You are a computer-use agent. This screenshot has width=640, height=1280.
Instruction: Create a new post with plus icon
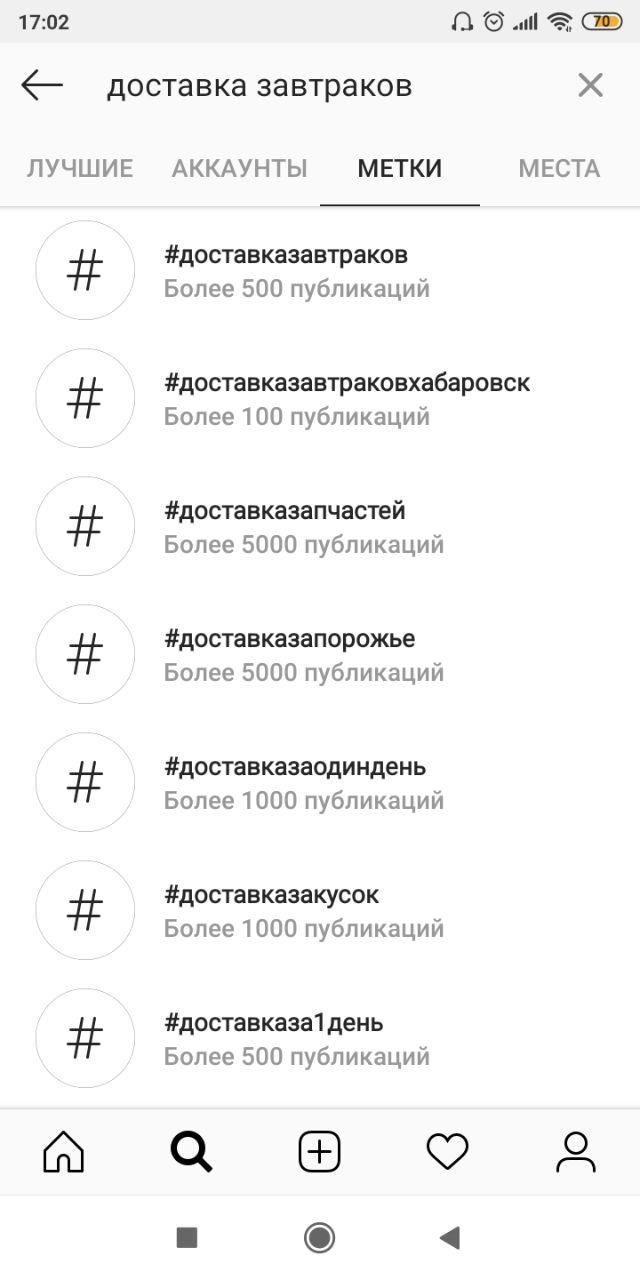(x=320, y=1152)
